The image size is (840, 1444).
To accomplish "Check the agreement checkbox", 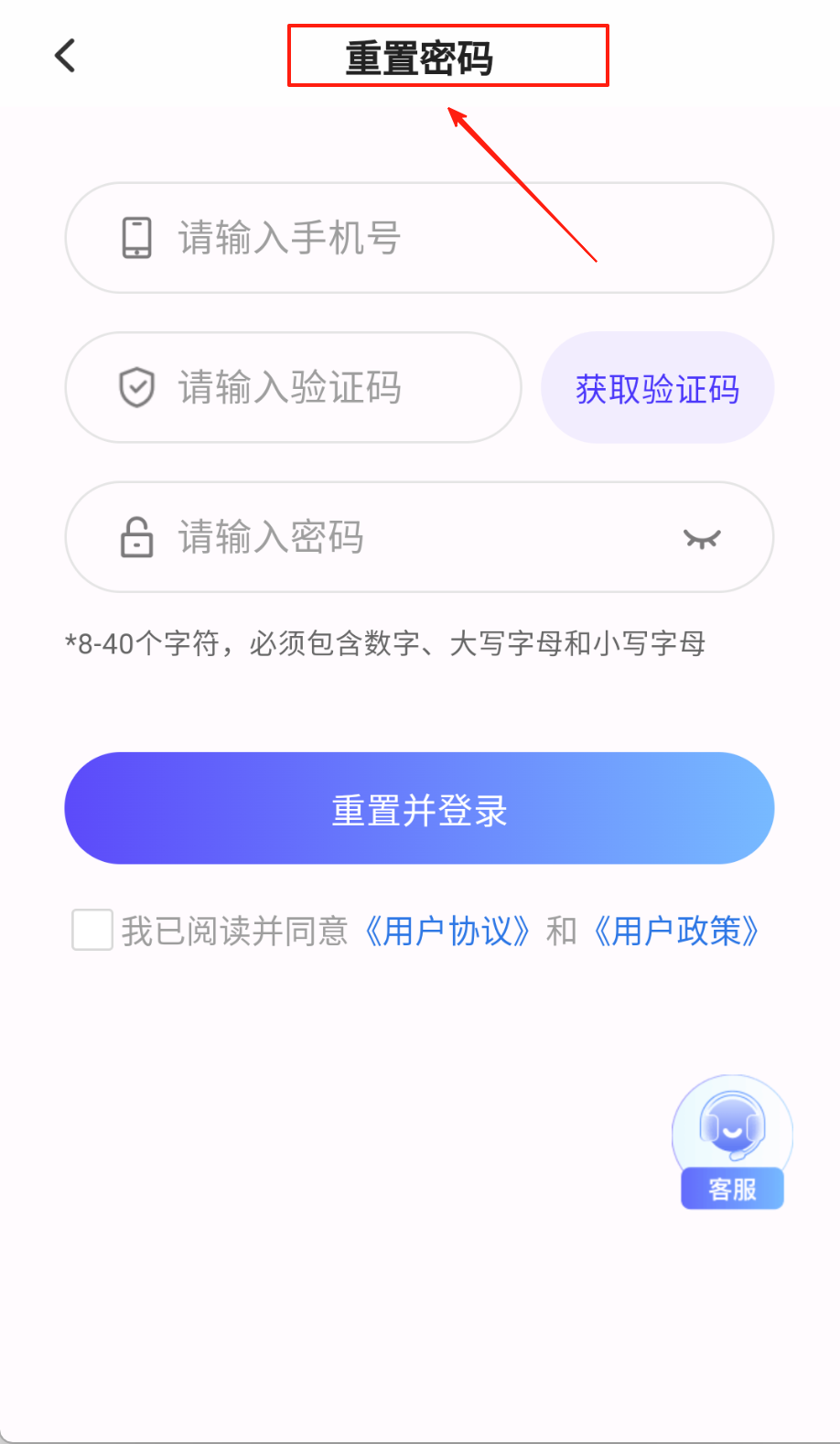I will click(x=92, y=930).
